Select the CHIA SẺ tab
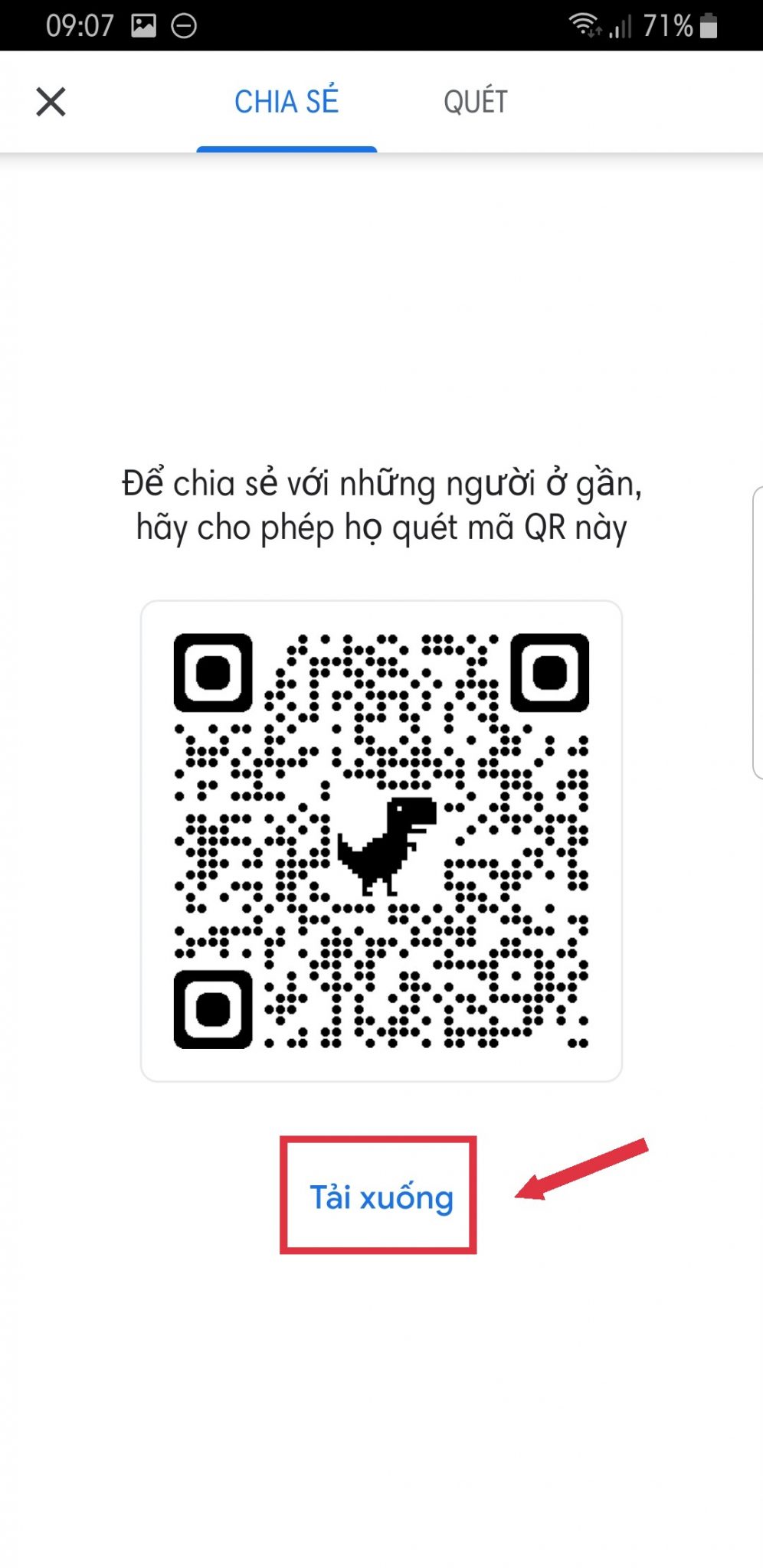Image resolution: width=763 pixels, height=1568 pixels. tap(287, 102)
